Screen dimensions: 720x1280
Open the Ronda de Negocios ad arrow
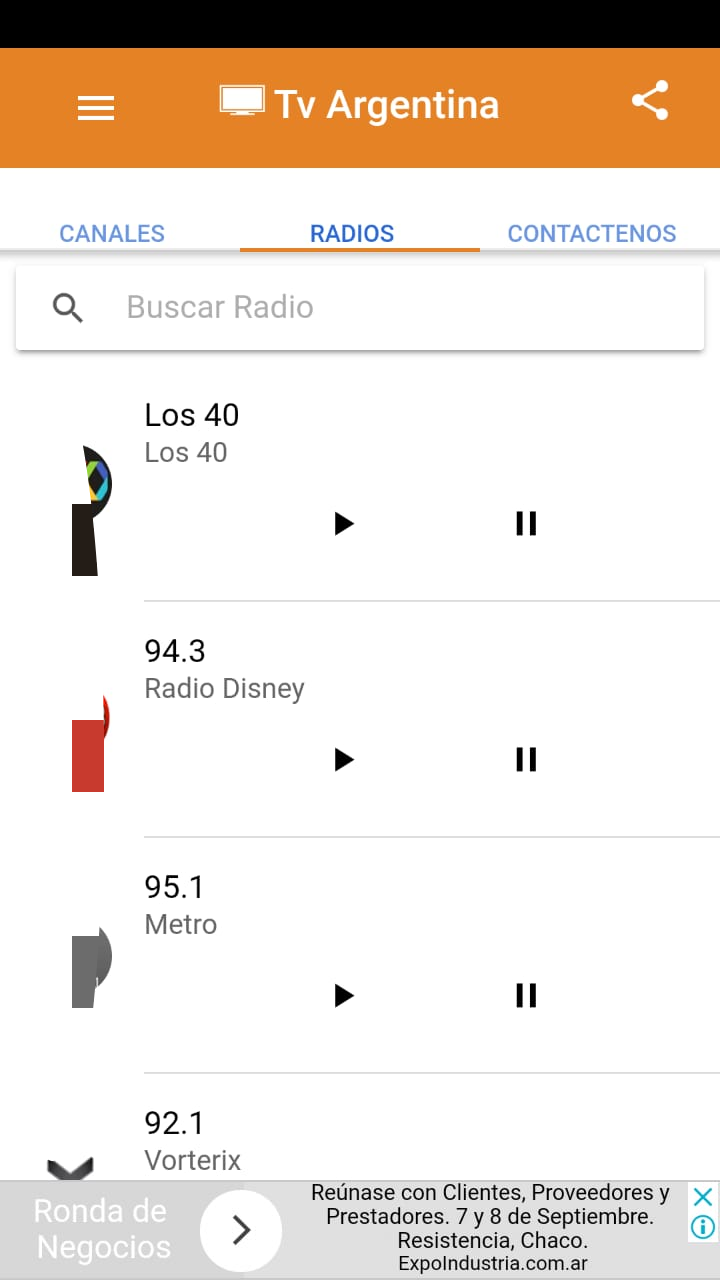pos(241,1230)
